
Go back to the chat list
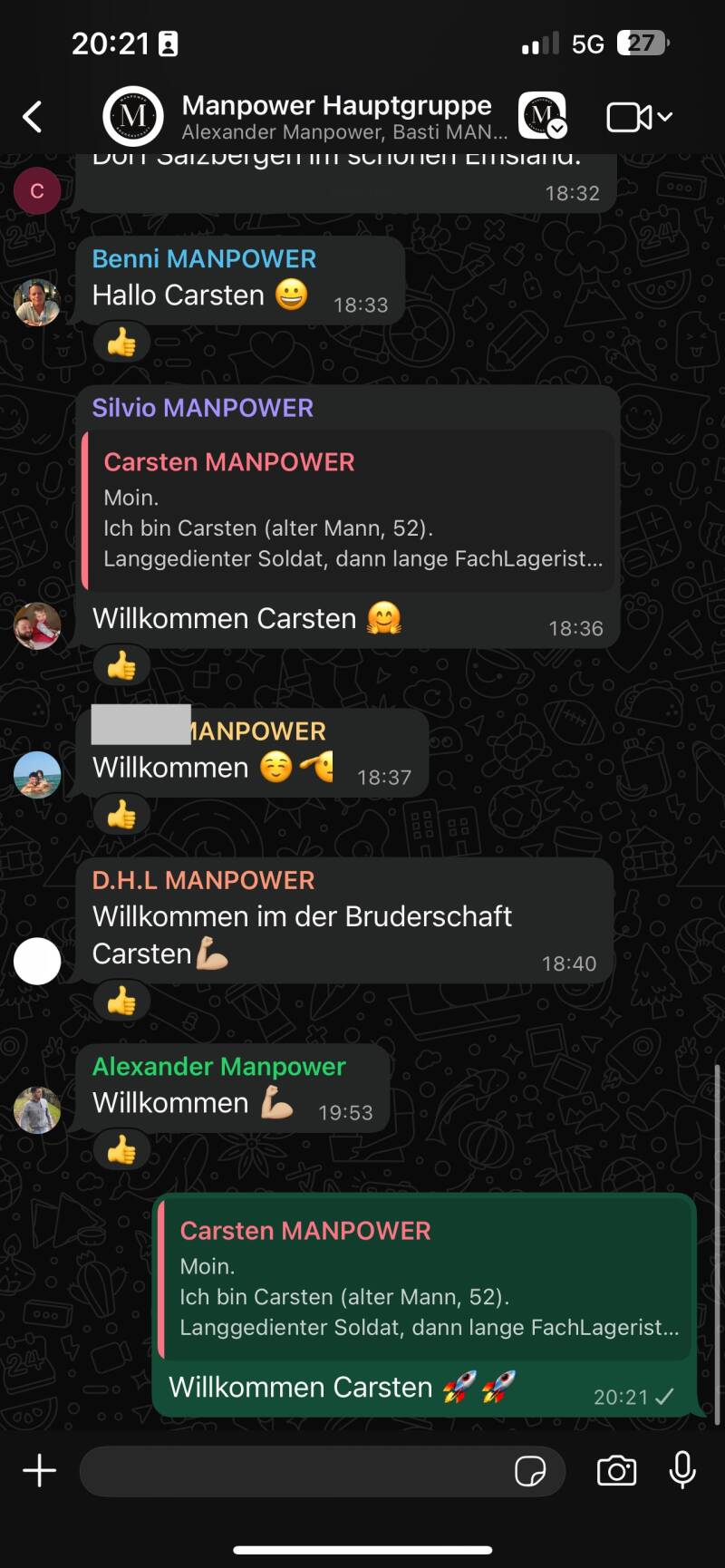pyautogui.click(x=33, y=117)
